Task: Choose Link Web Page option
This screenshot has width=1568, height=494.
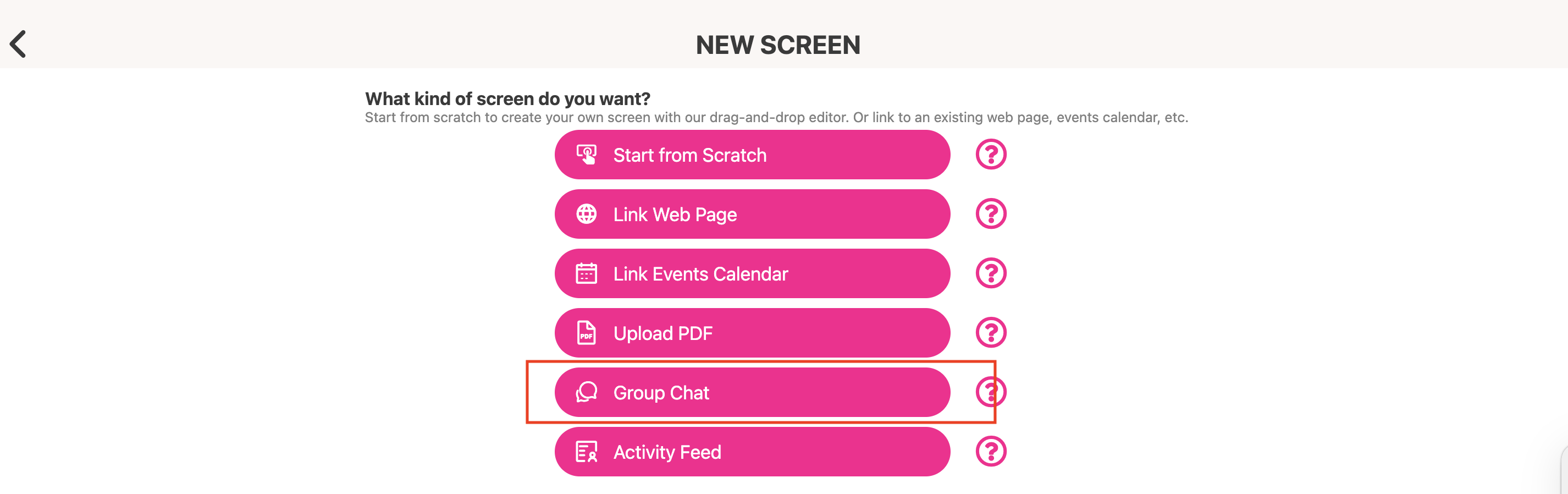Action: click(x=752, y=214)
